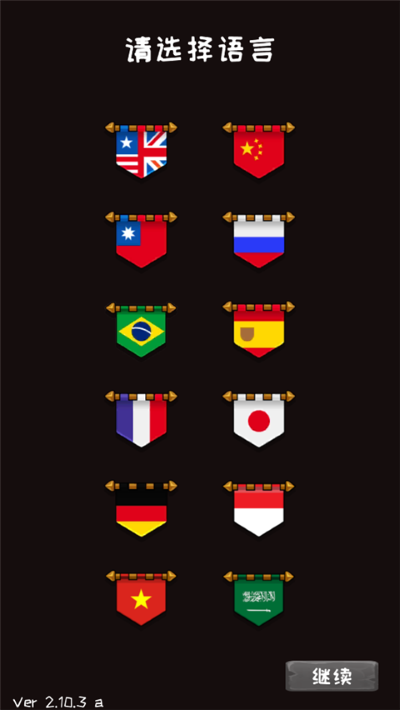Select Spanish with the Spain flag
The width and height of the screenshot is (400, 710).
coord(259,329)
